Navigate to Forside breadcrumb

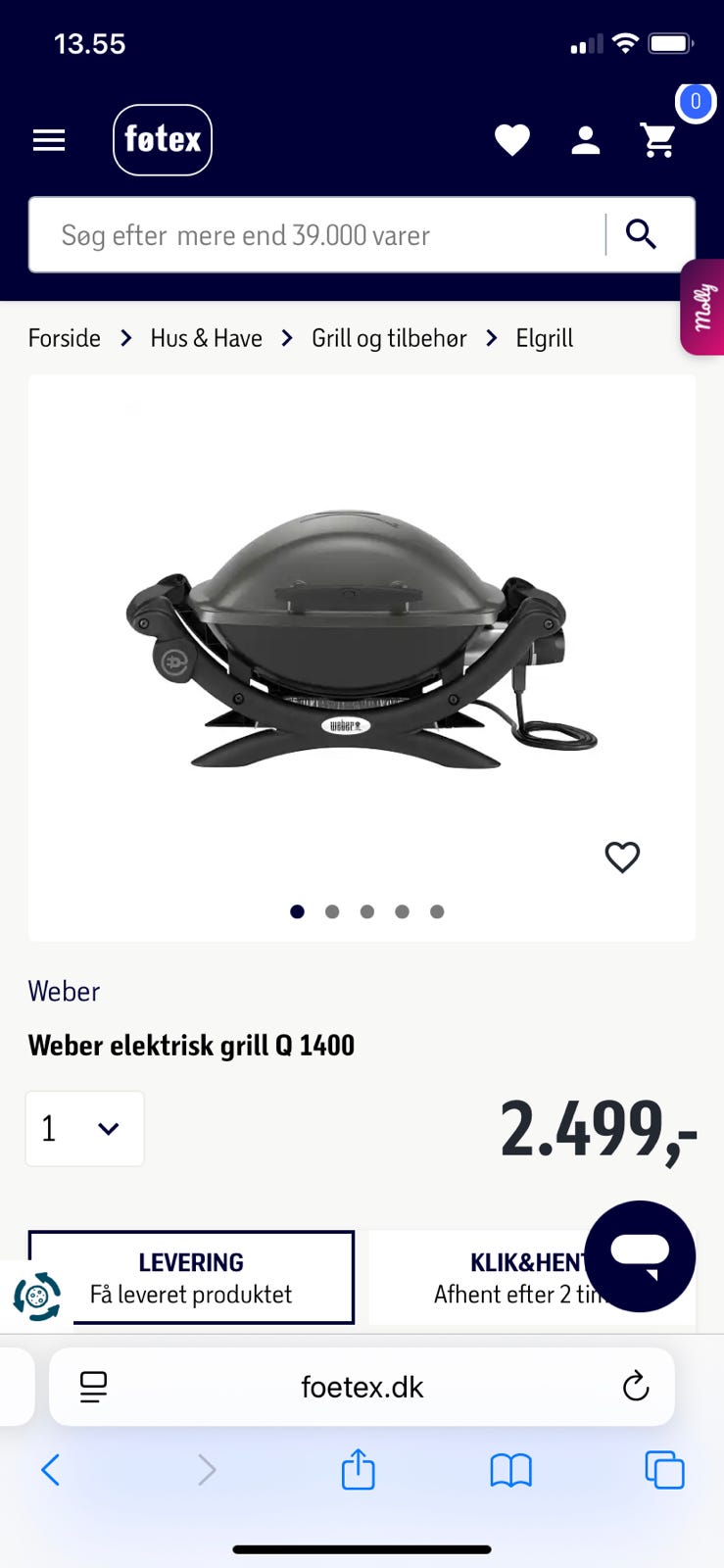pyautogui.click(x=64, y=337)
